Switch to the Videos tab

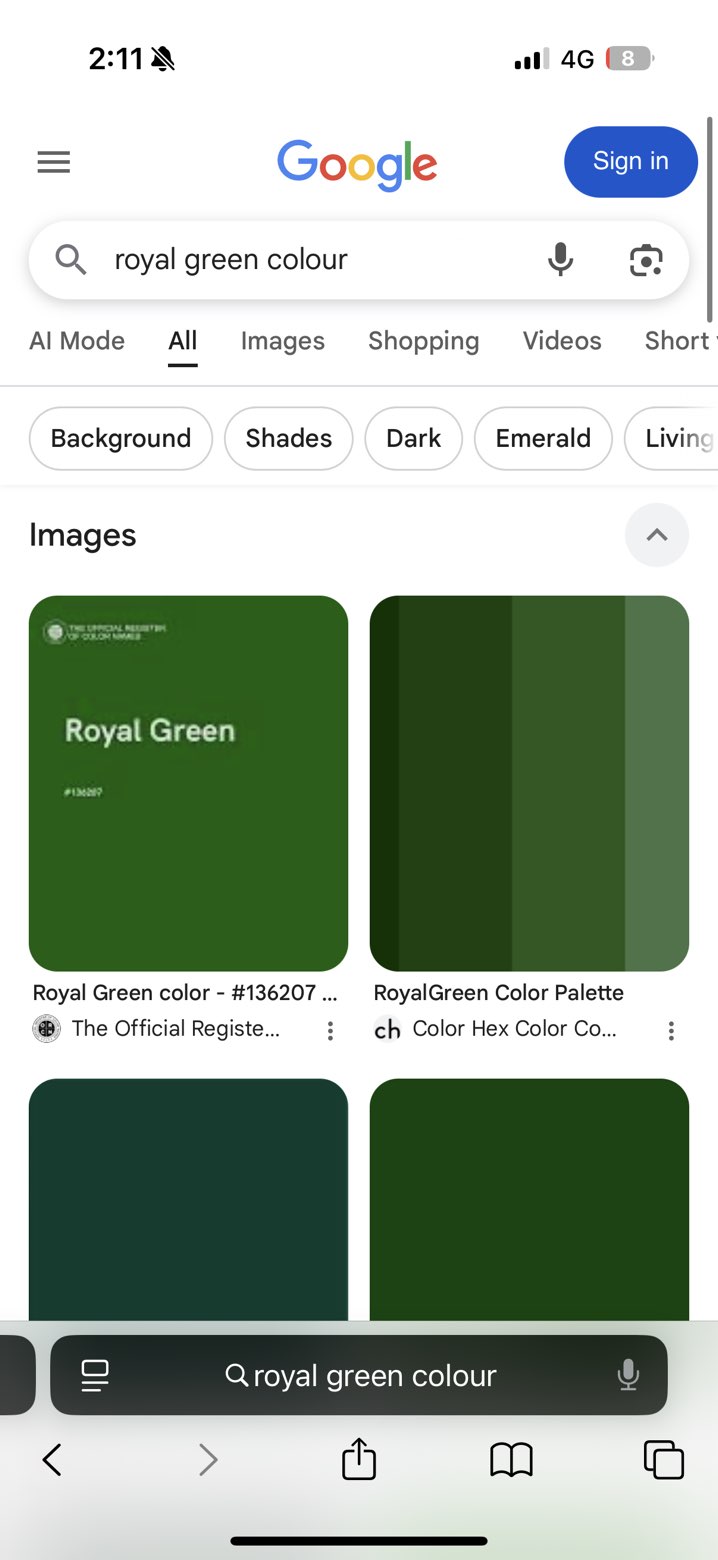pos(562,341)
